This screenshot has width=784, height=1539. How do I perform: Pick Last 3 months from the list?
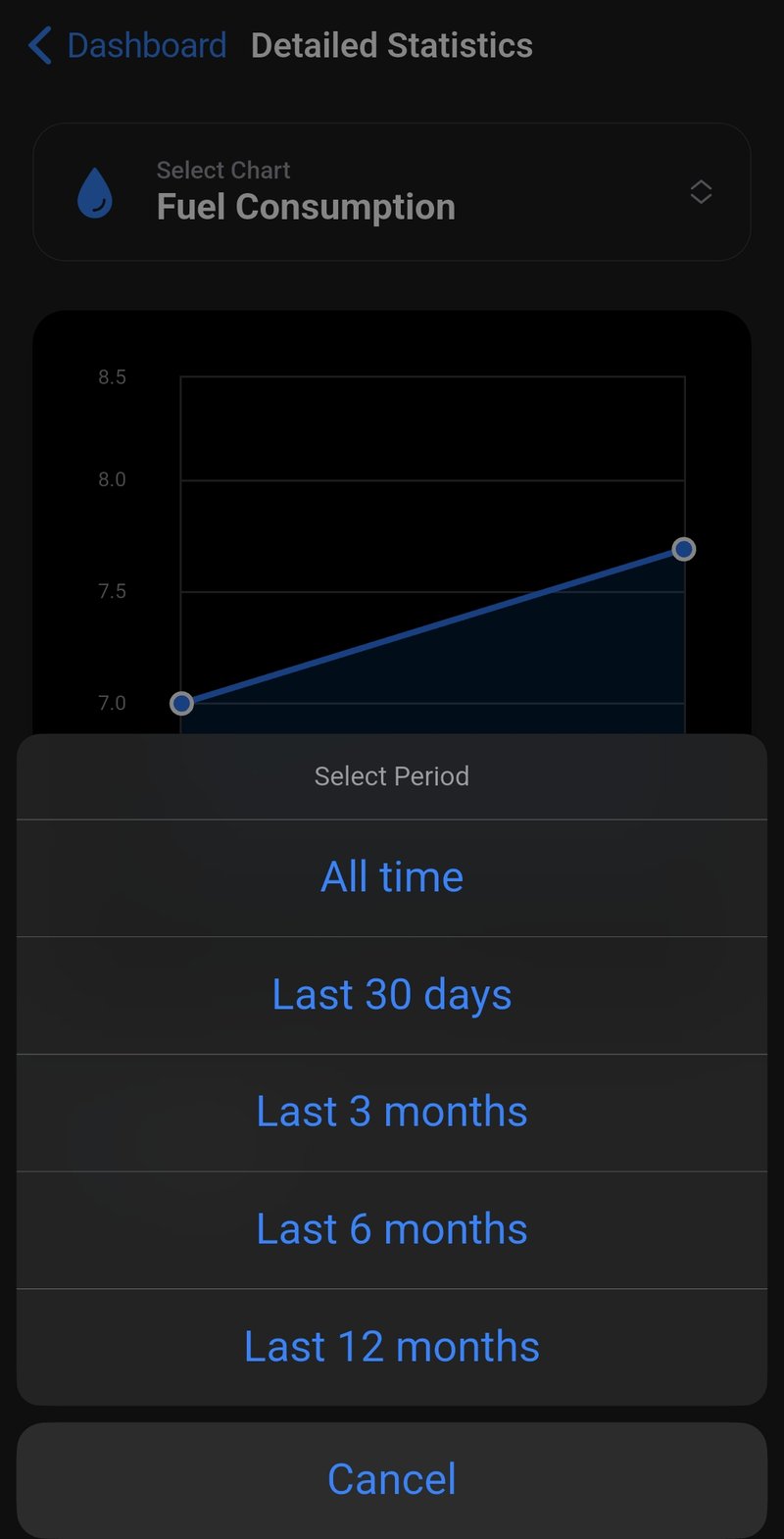[392, 1111]
